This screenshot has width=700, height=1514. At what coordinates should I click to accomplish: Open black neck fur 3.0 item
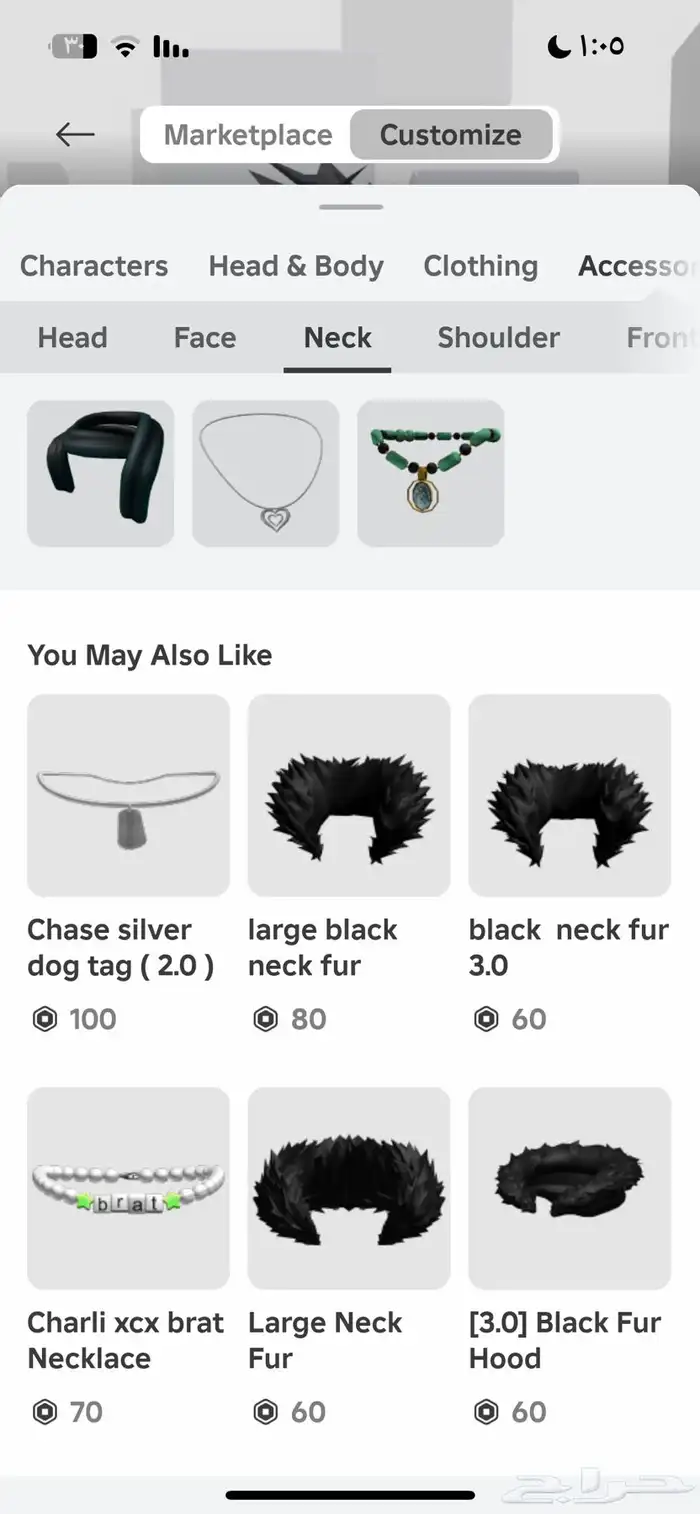(x=569, y=795)
